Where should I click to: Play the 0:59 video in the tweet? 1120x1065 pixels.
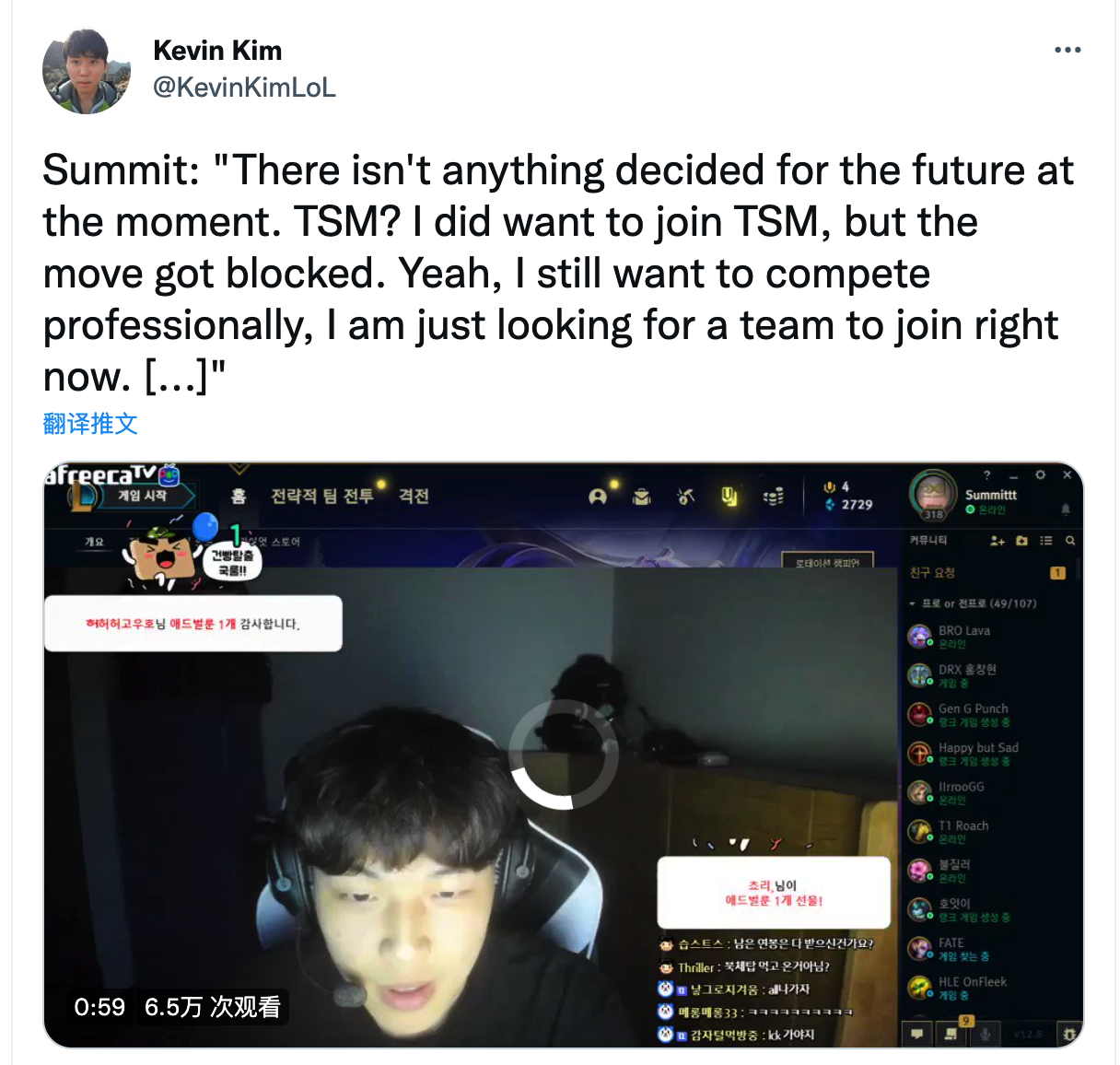564,755
